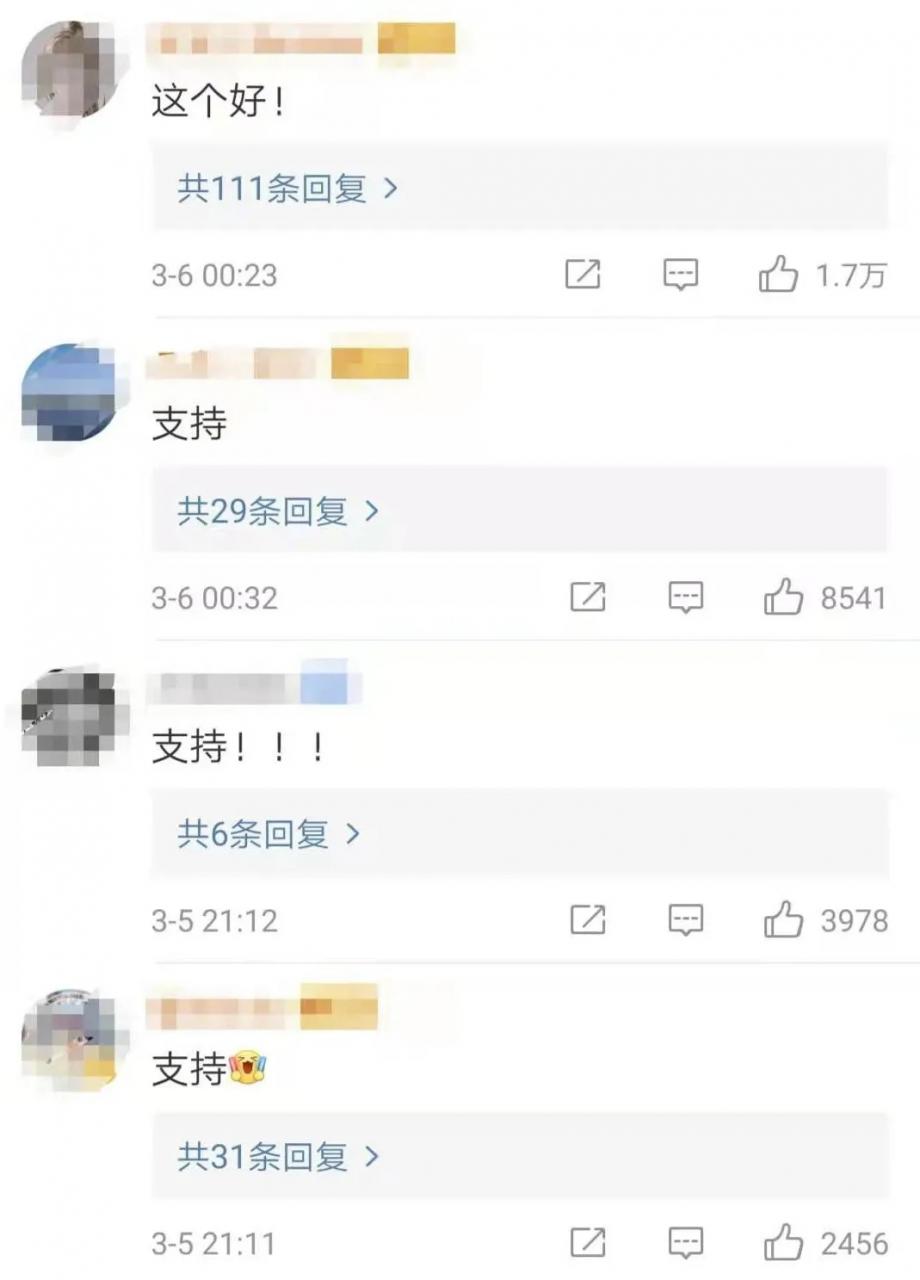Image resolution: width=920 pixels, height=1280 pixels.
Task: Share the "支持" comment posted at 3-6 00:32
Action: (x=588, y=597)
